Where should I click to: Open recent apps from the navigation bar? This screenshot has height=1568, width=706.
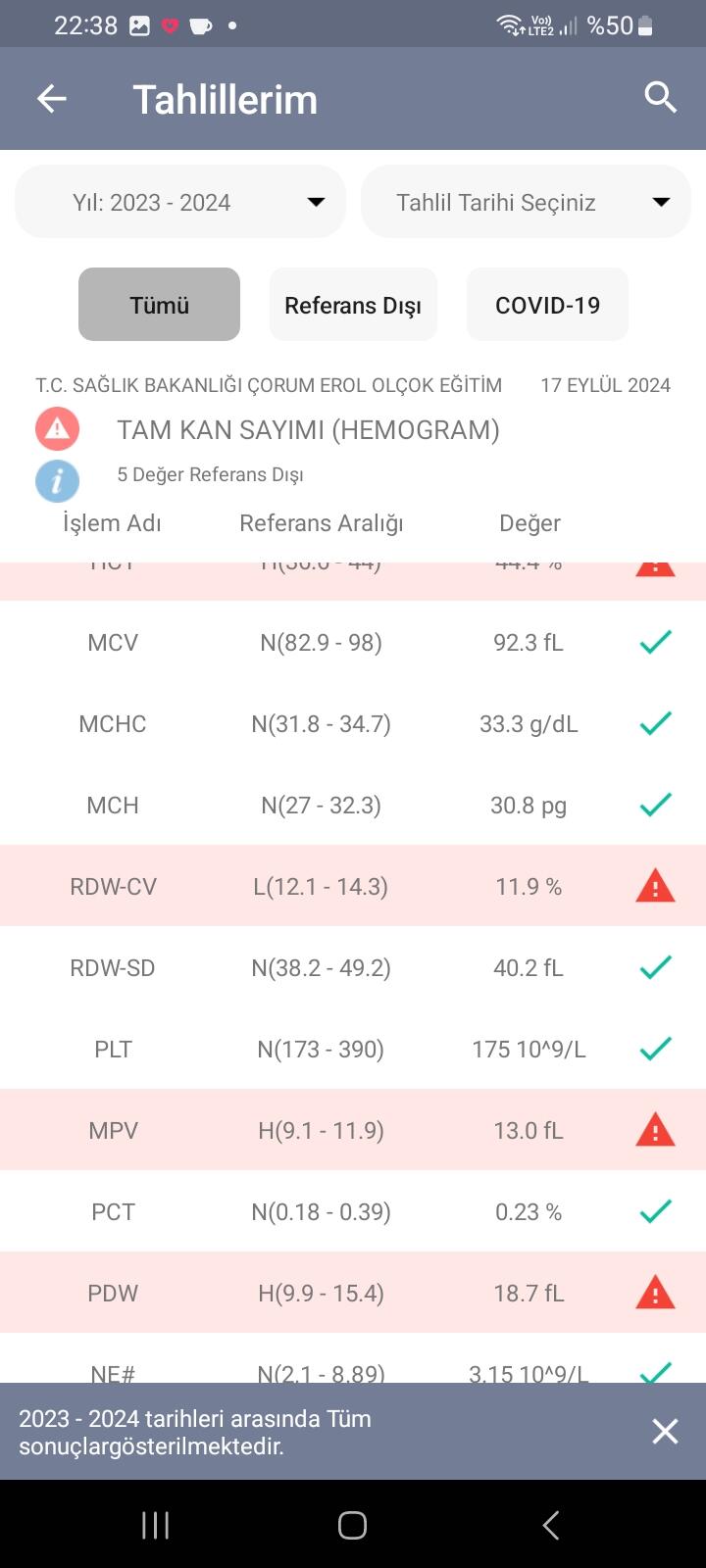156,1525
